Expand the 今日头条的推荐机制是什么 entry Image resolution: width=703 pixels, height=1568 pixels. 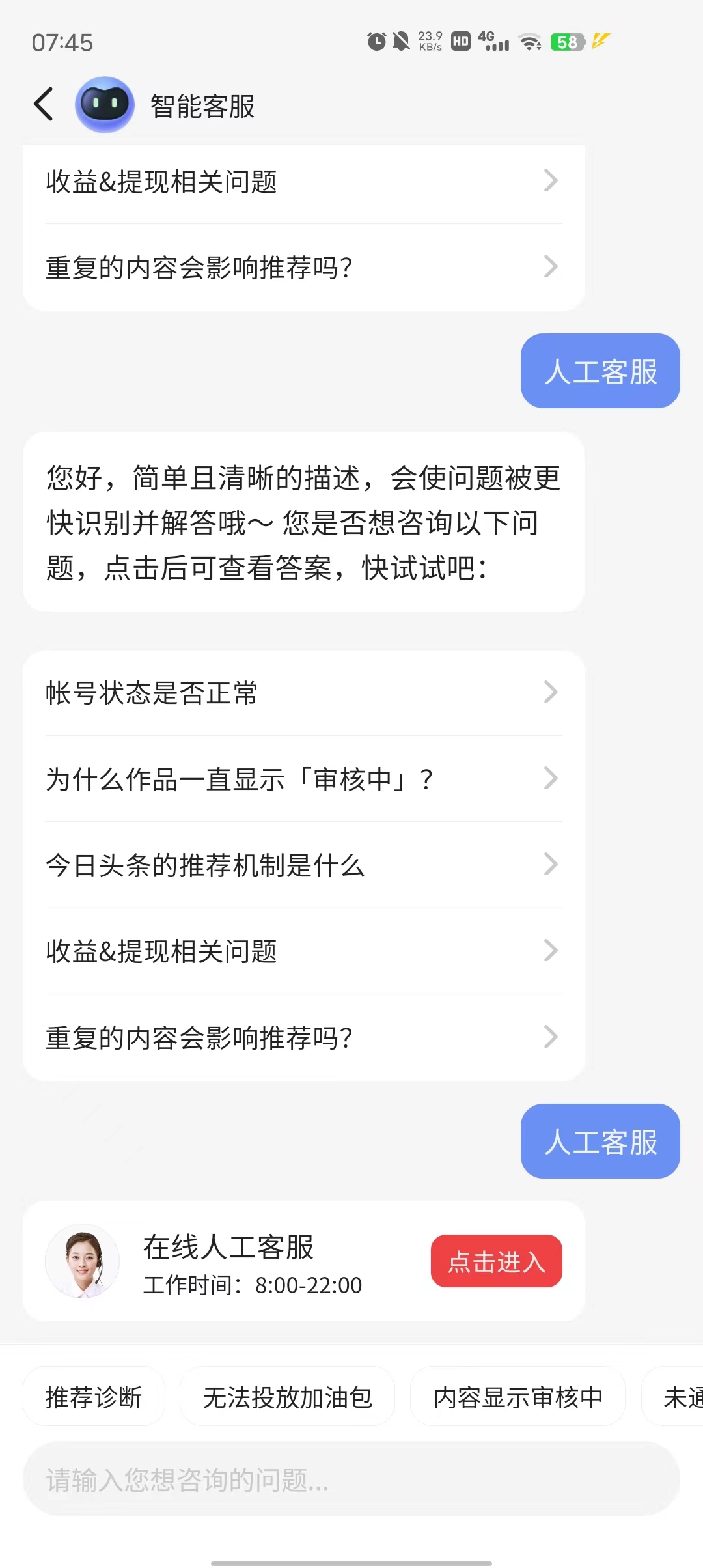coord(303,865)
